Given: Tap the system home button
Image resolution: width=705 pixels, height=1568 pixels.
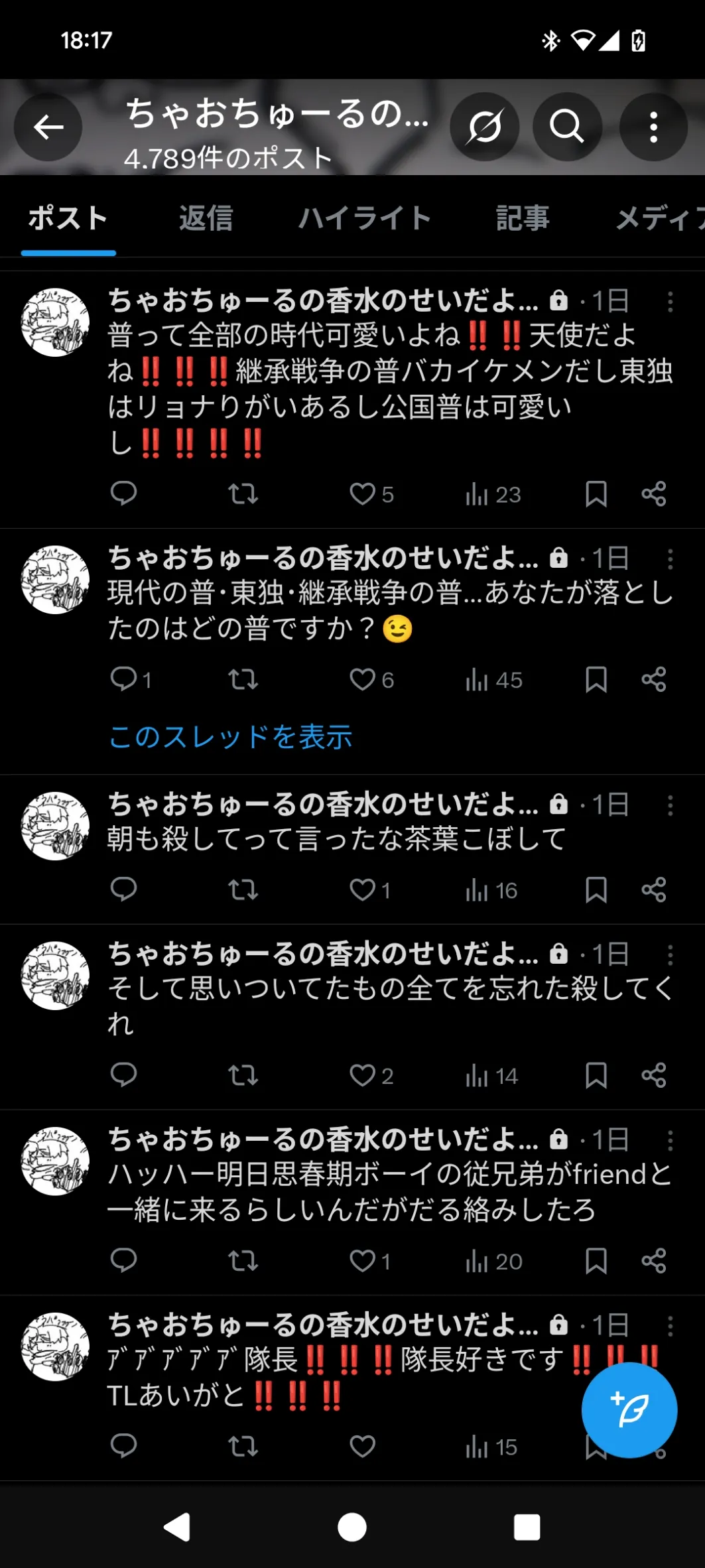Looking at the screenshot, I should click(352, 1527).
